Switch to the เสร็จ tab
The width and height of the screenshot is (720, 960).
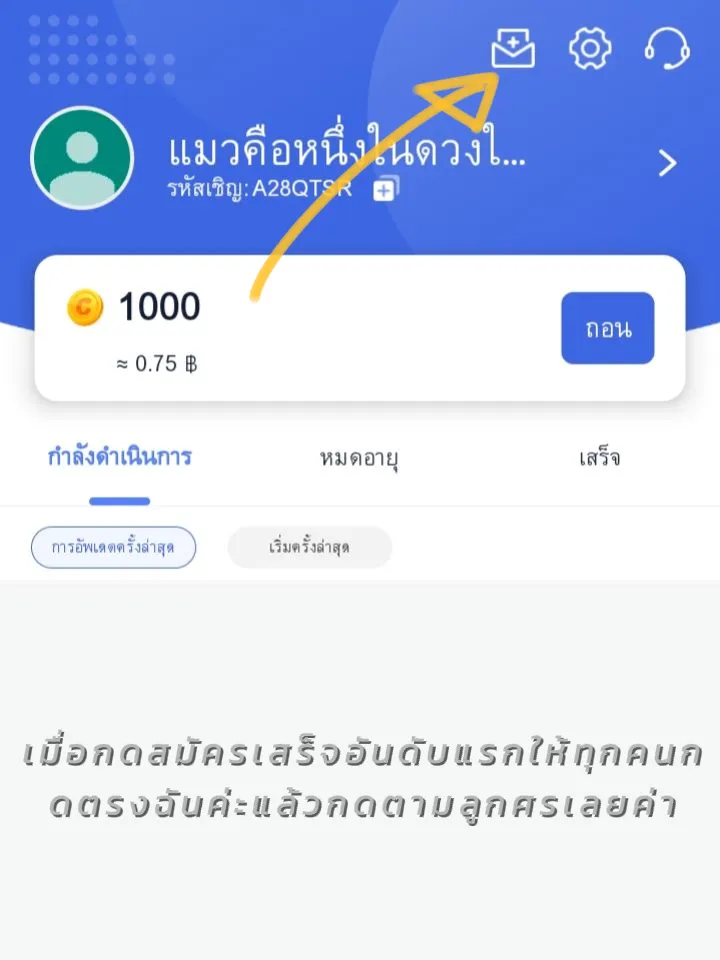[x=600, y=457]
